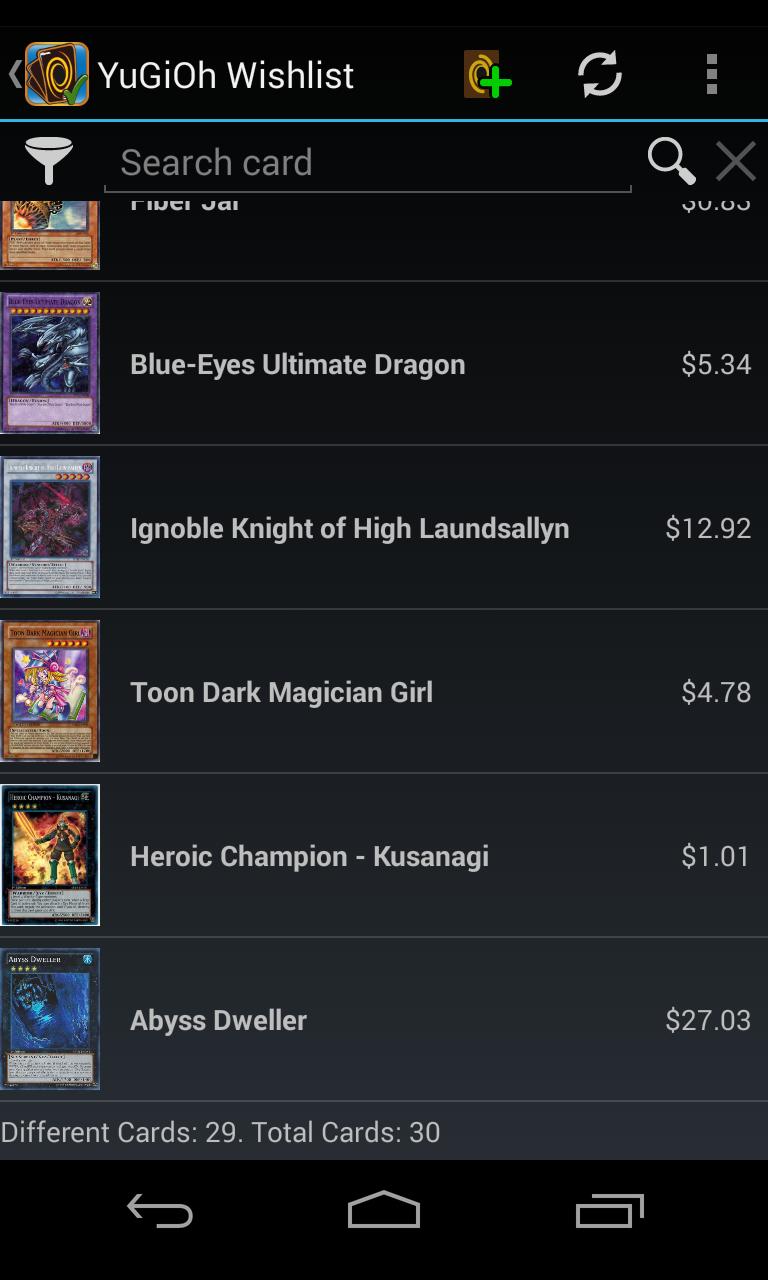Tap the YuGiOh Wishlist app icon
This screenshot has width=768, height=1280.
pyautogui.click(x=55, y=74)
